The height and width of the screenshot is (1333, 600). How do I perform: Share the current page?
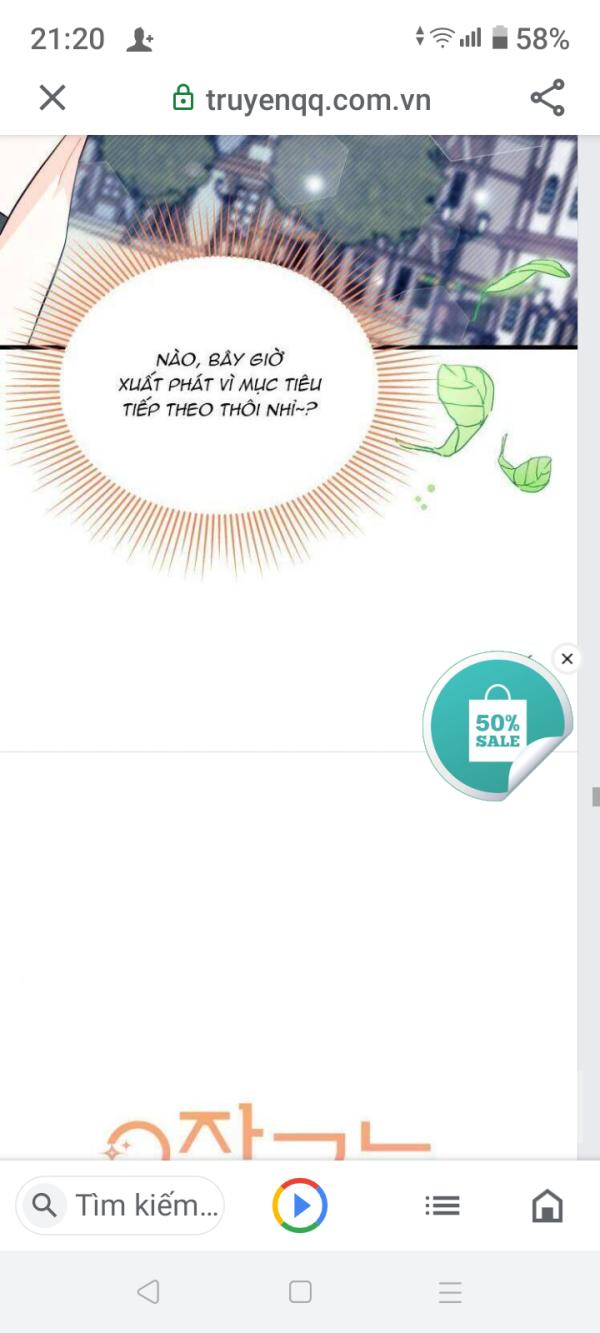coord(547,98)
